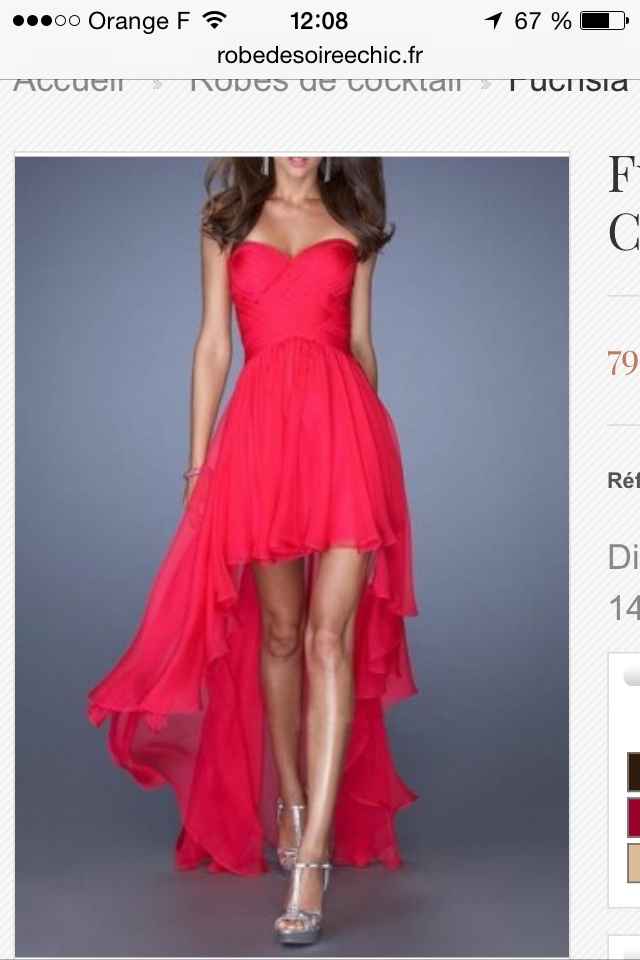Viewport: 640px width, 960px height.
Task: Open the red dress product photo
Action: [292, 555]
